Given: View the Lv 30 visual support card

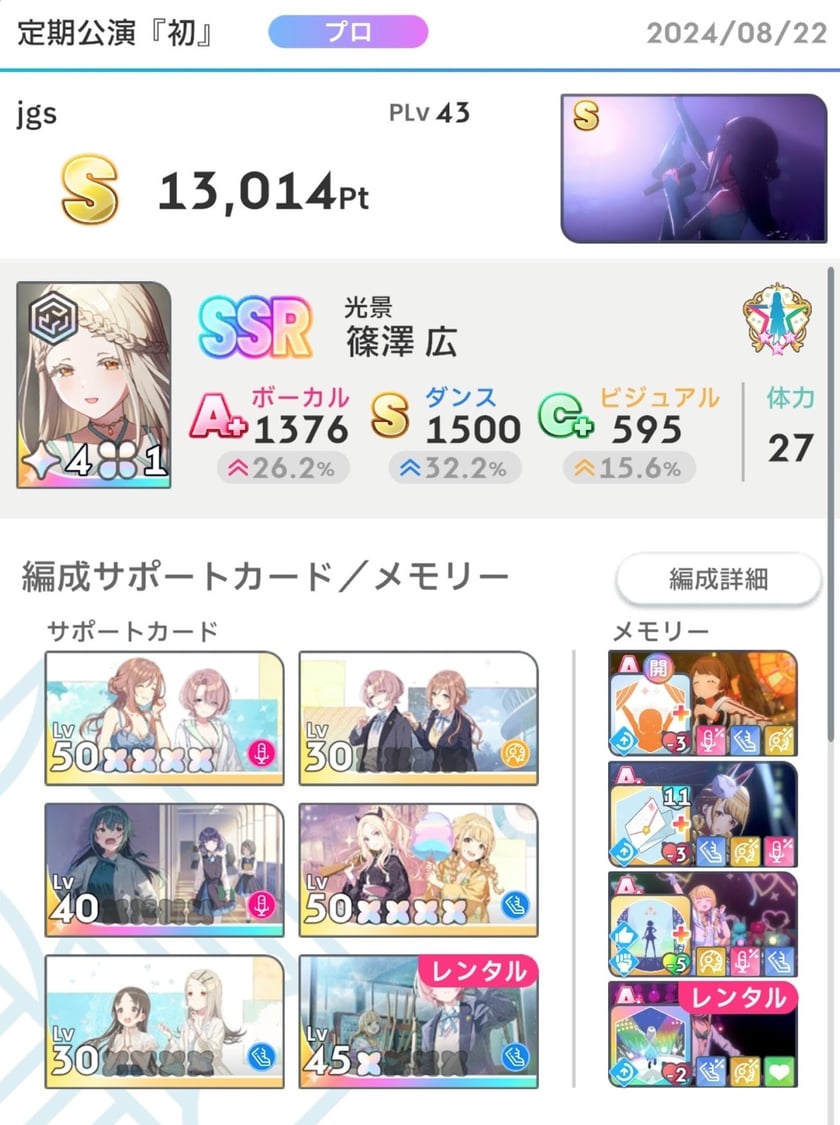Looking at the screenshot, I should click(x=418, y=717).
